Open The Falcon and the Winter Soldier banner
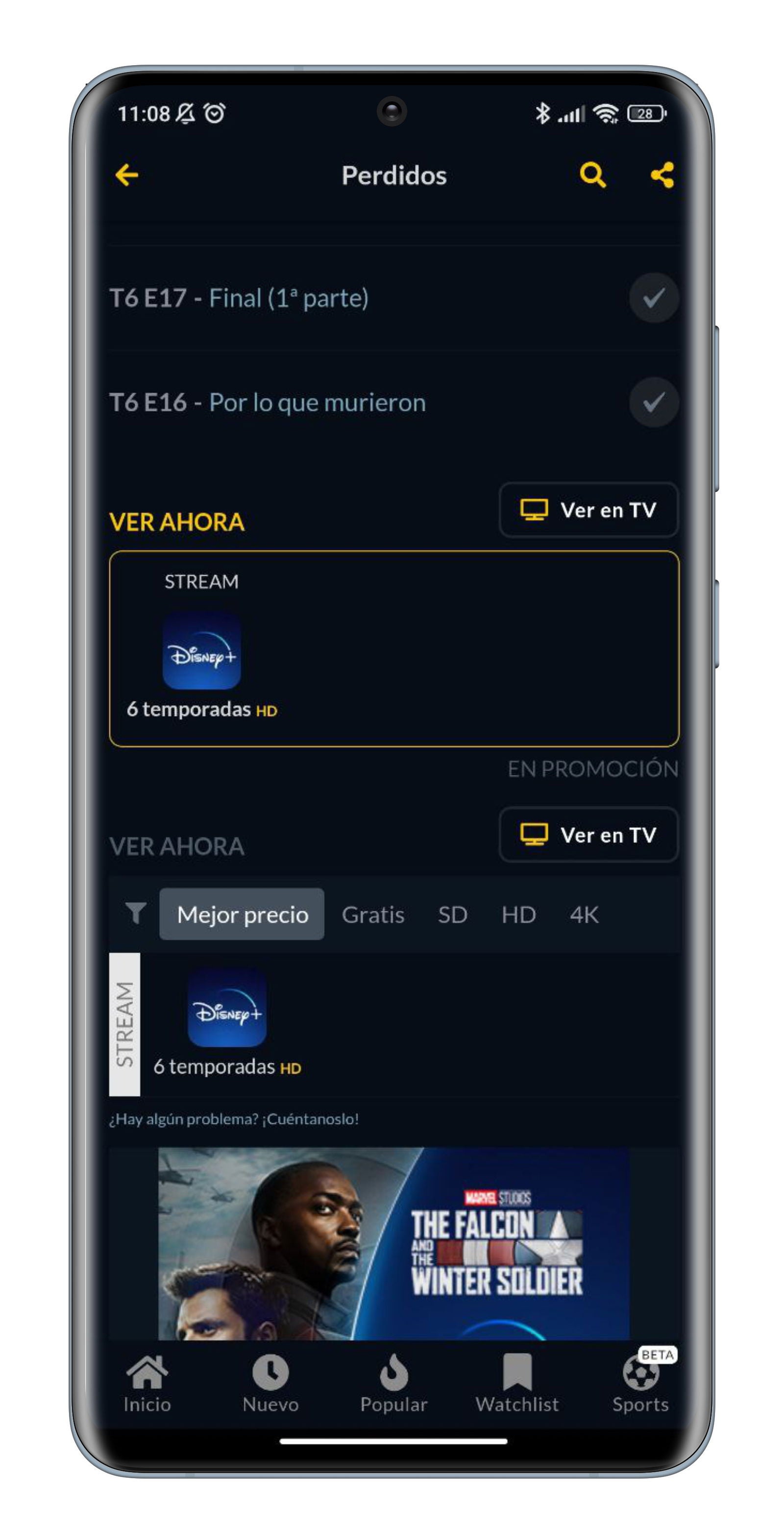The width and height of the screenshot is (784, 1534). tap(393, 1244)
